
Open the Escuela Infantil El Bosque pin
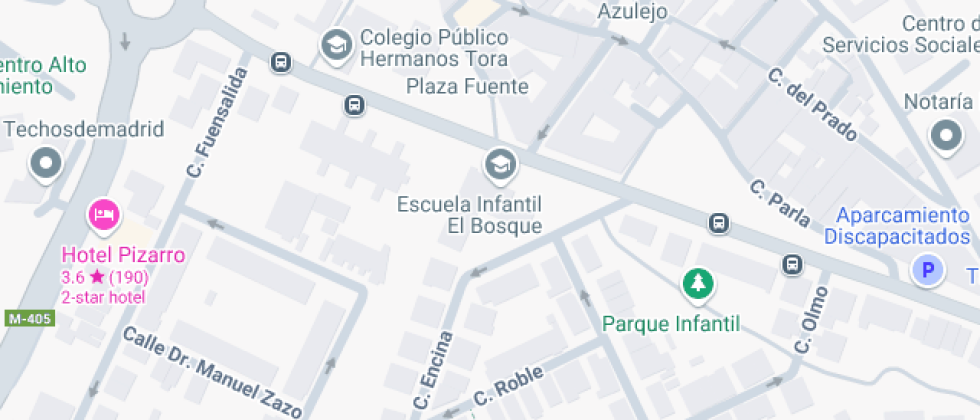pos(501,165)
